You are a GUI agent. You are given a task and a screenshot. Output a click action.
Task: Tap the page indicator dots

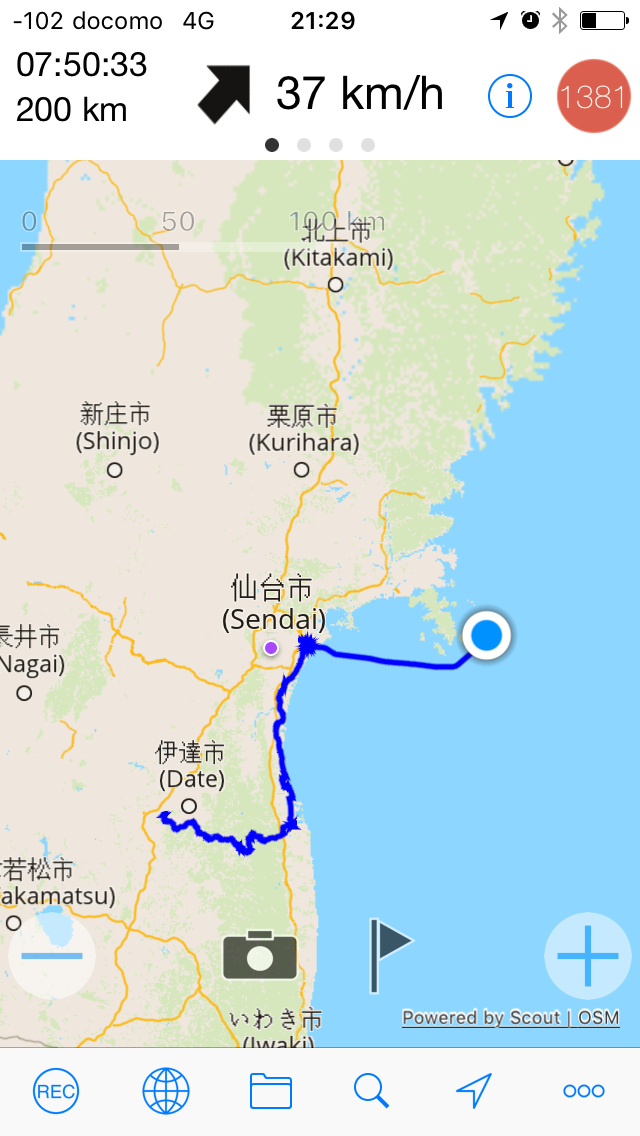[320, 145]
